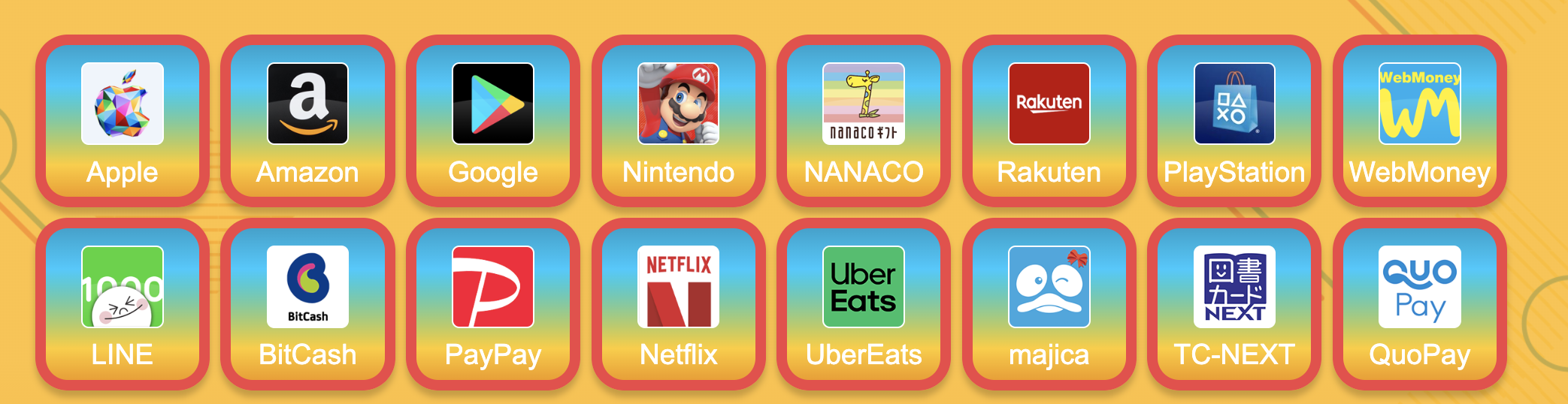Choose the UberEats tile
Viewport: 1568px width, 404px height.
[x=864, y=303]
